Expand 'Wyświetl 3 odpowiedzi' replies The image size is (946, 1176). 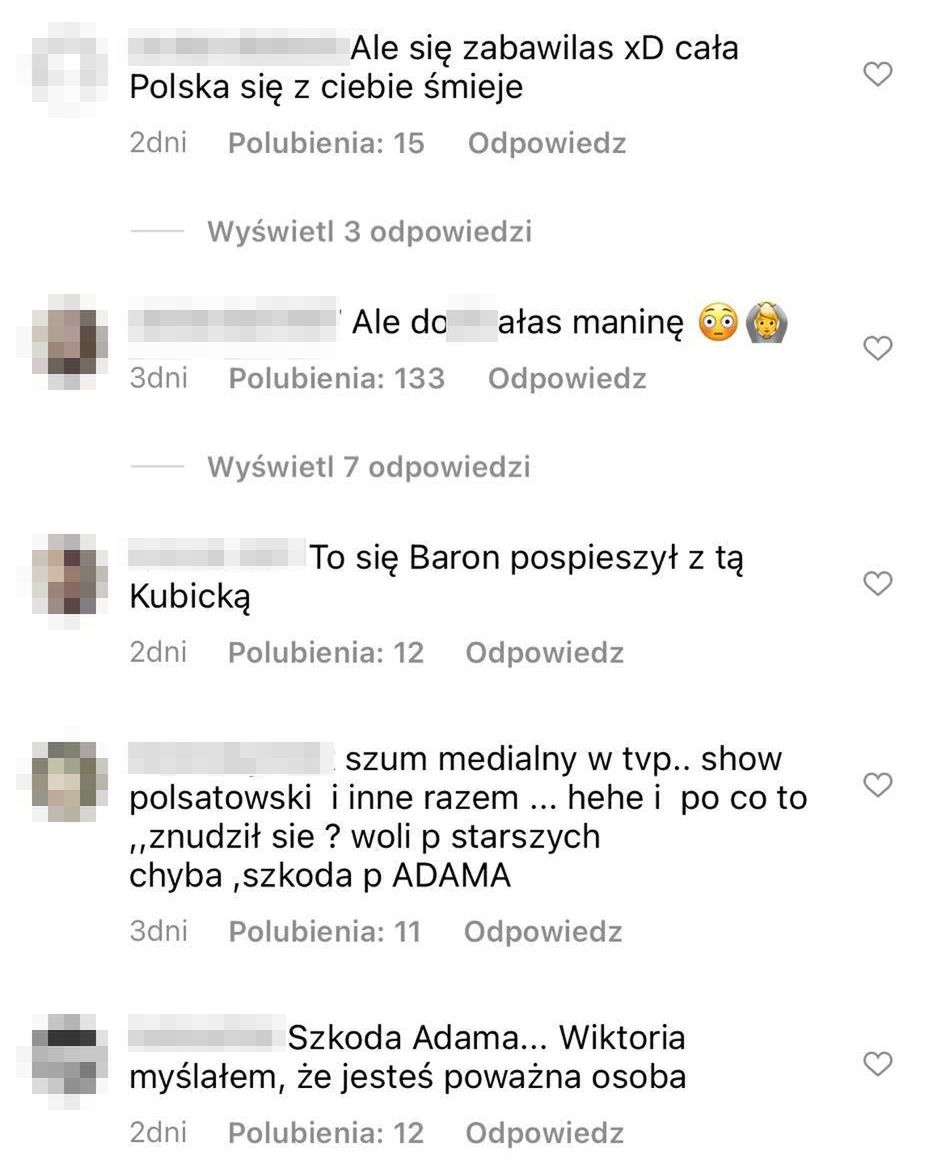(369, 232)
